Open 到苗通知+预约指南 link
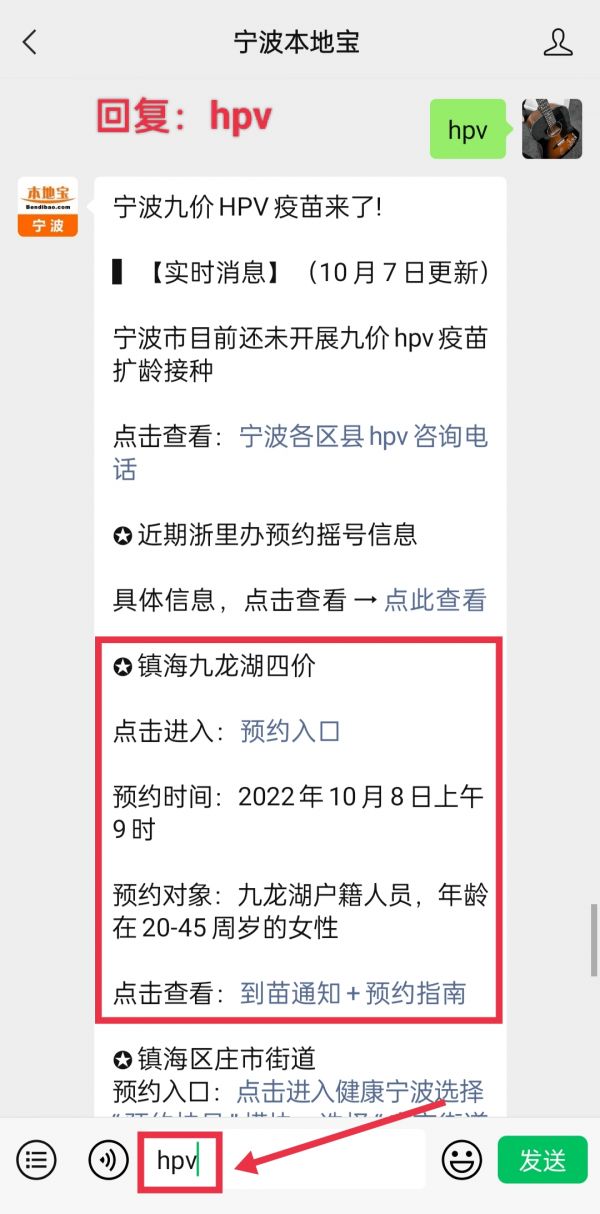This screenshot has width=600, height=1214. [353, 993]
